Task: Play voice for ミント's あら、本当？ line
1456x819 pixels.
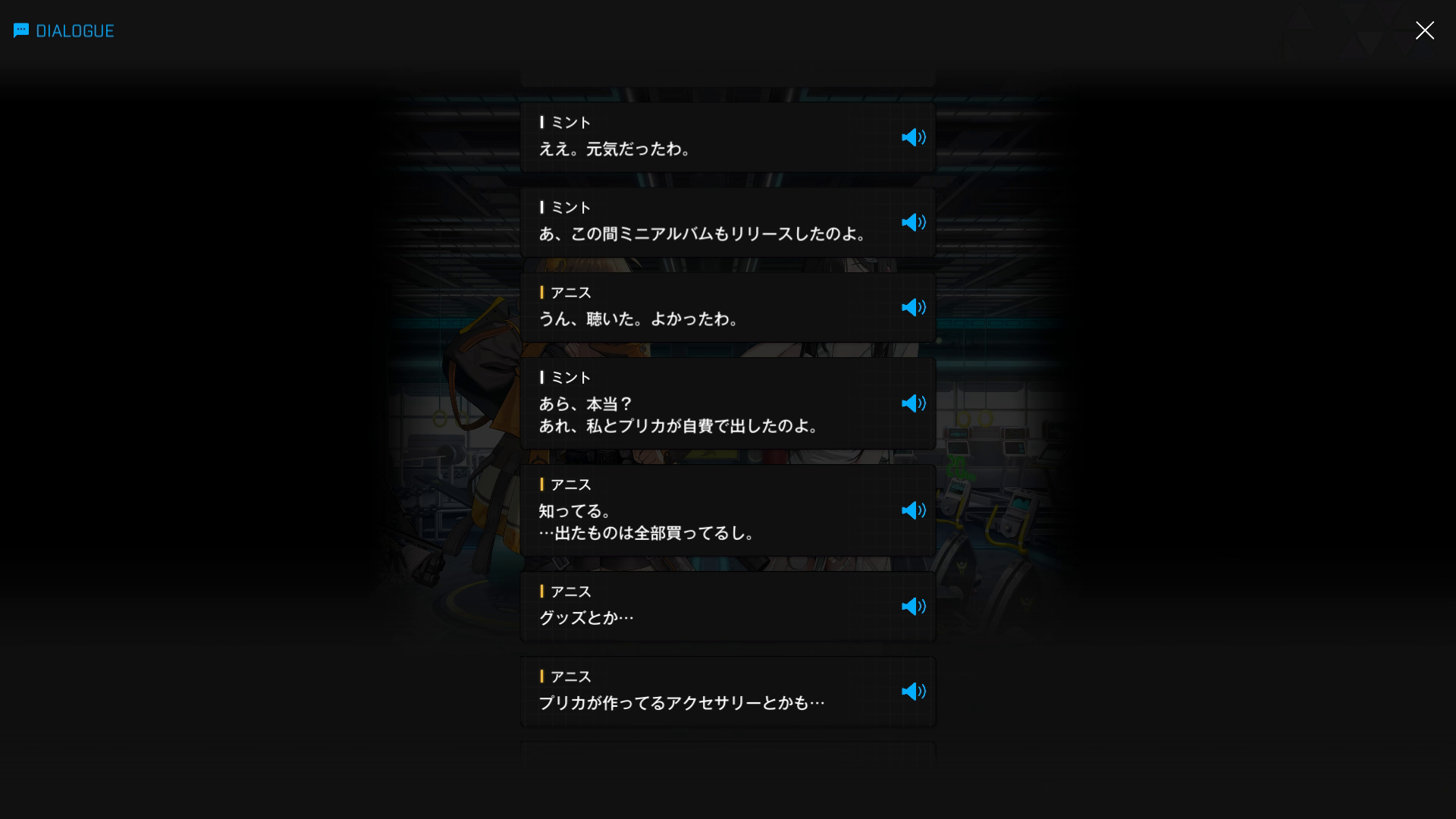Action: [913, 403]
